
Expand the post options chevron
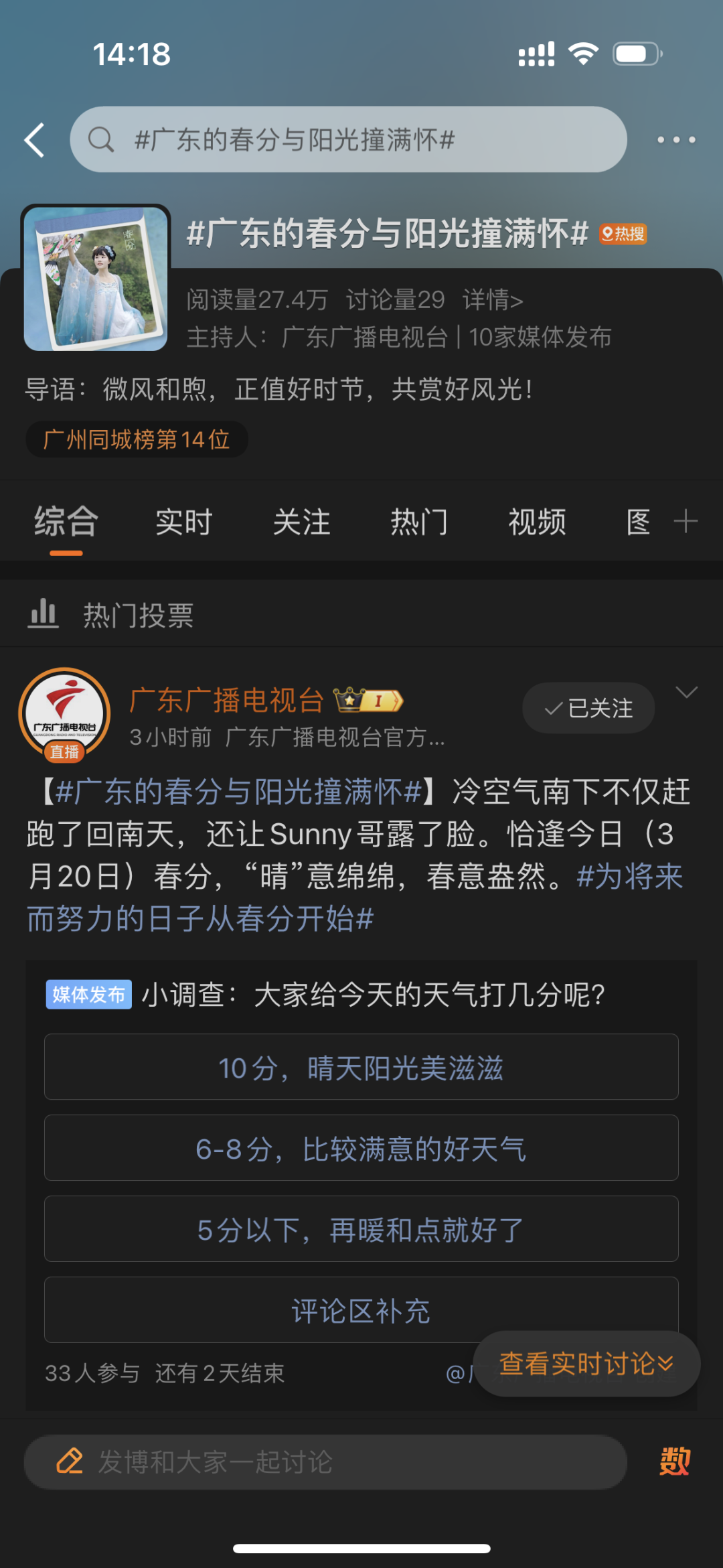click(686, 693)
